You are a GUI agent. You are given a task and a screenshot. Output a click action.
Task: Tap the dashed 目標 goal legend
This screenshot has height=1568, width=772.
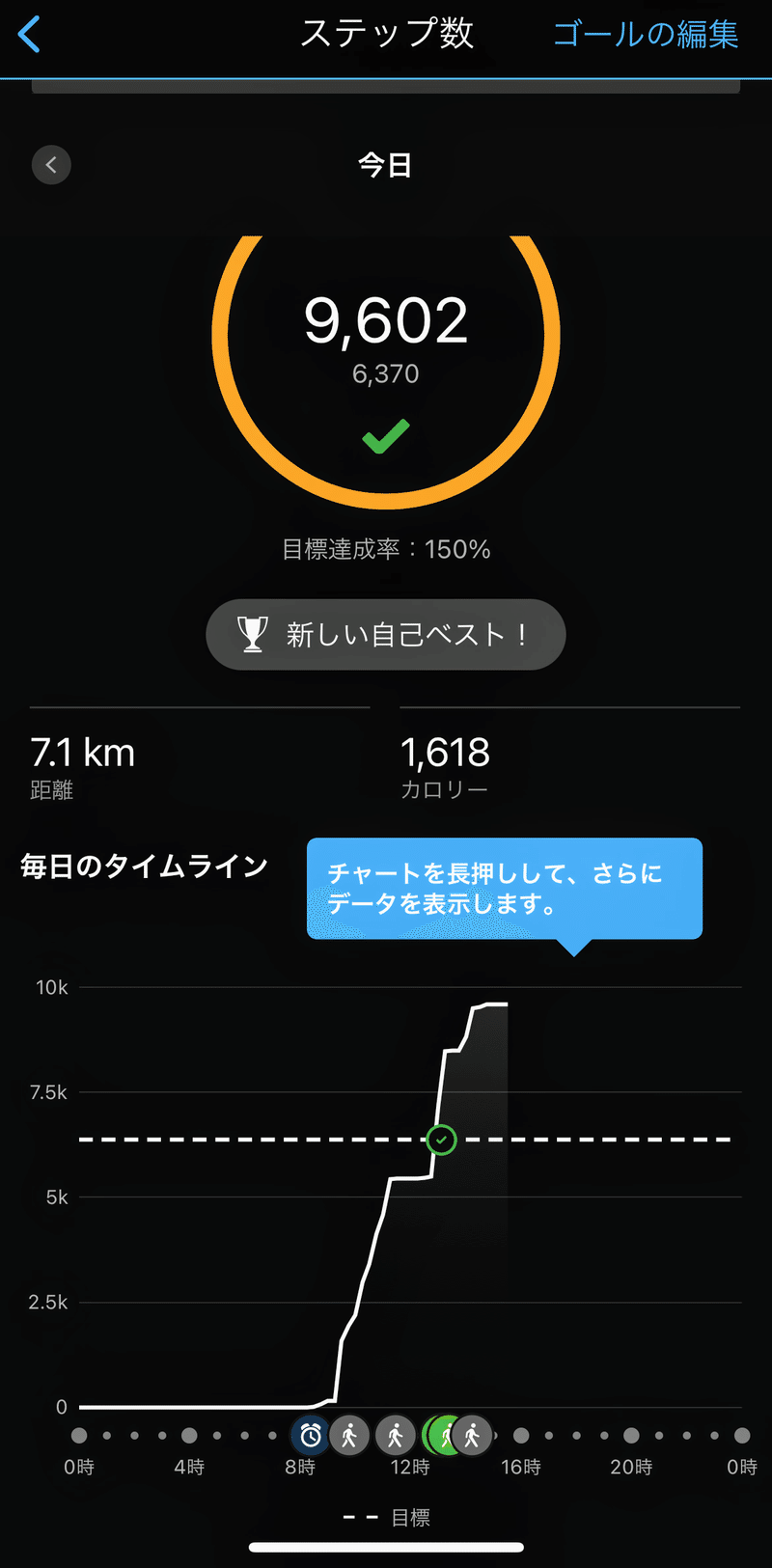(385, 1516)
